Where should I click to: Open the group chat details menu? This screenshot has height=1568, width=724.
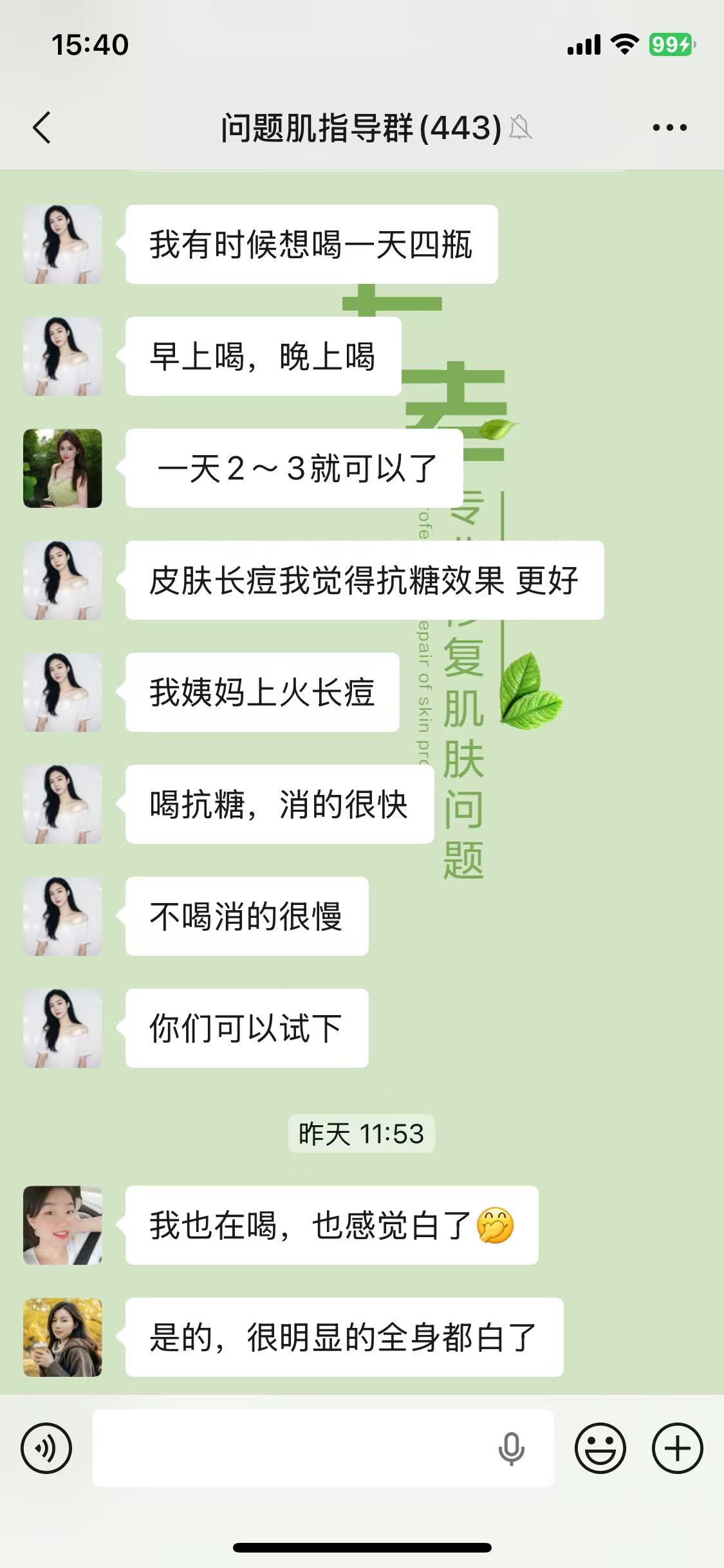coord(669,127)
